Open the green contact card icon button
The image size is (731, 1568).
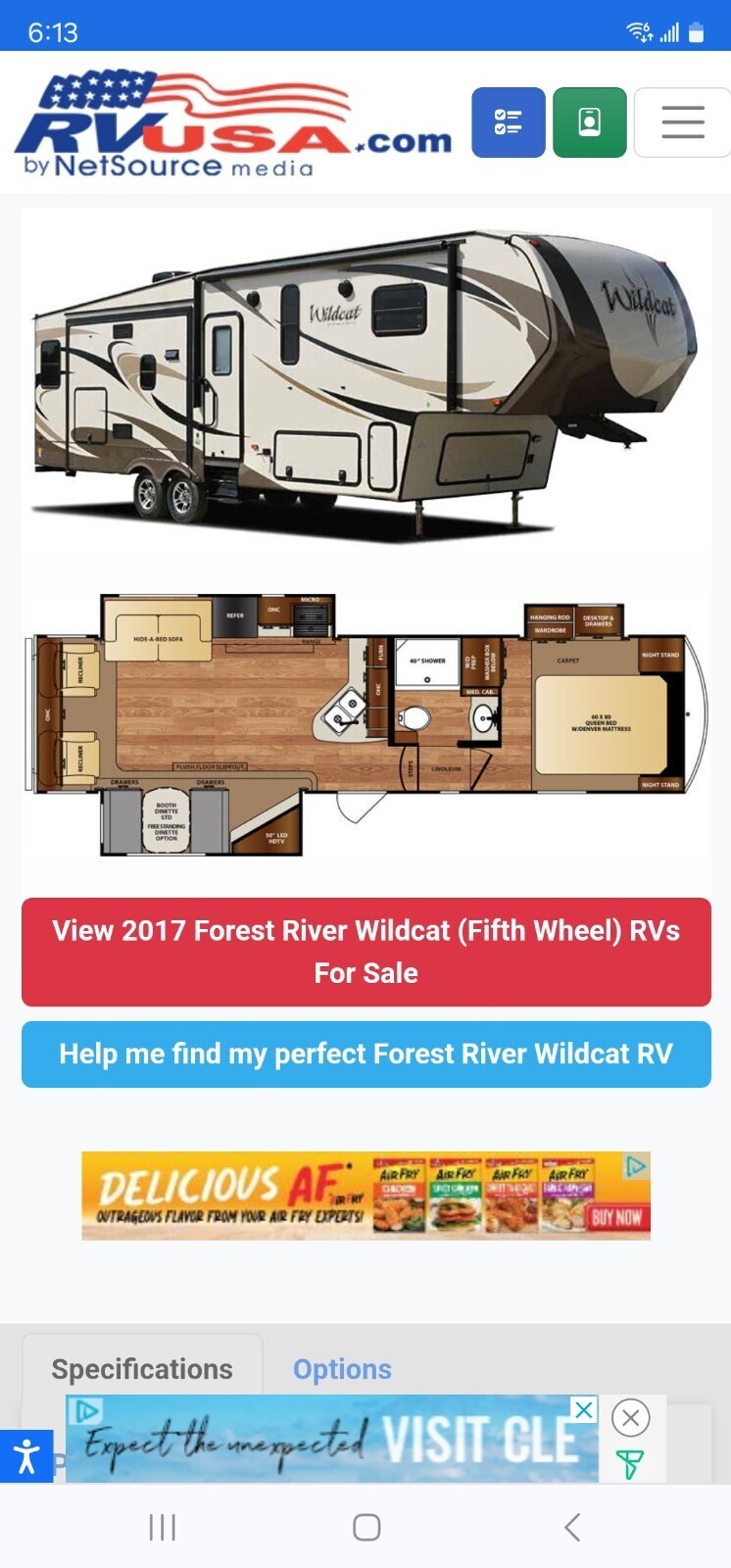(x=589, y=122)
